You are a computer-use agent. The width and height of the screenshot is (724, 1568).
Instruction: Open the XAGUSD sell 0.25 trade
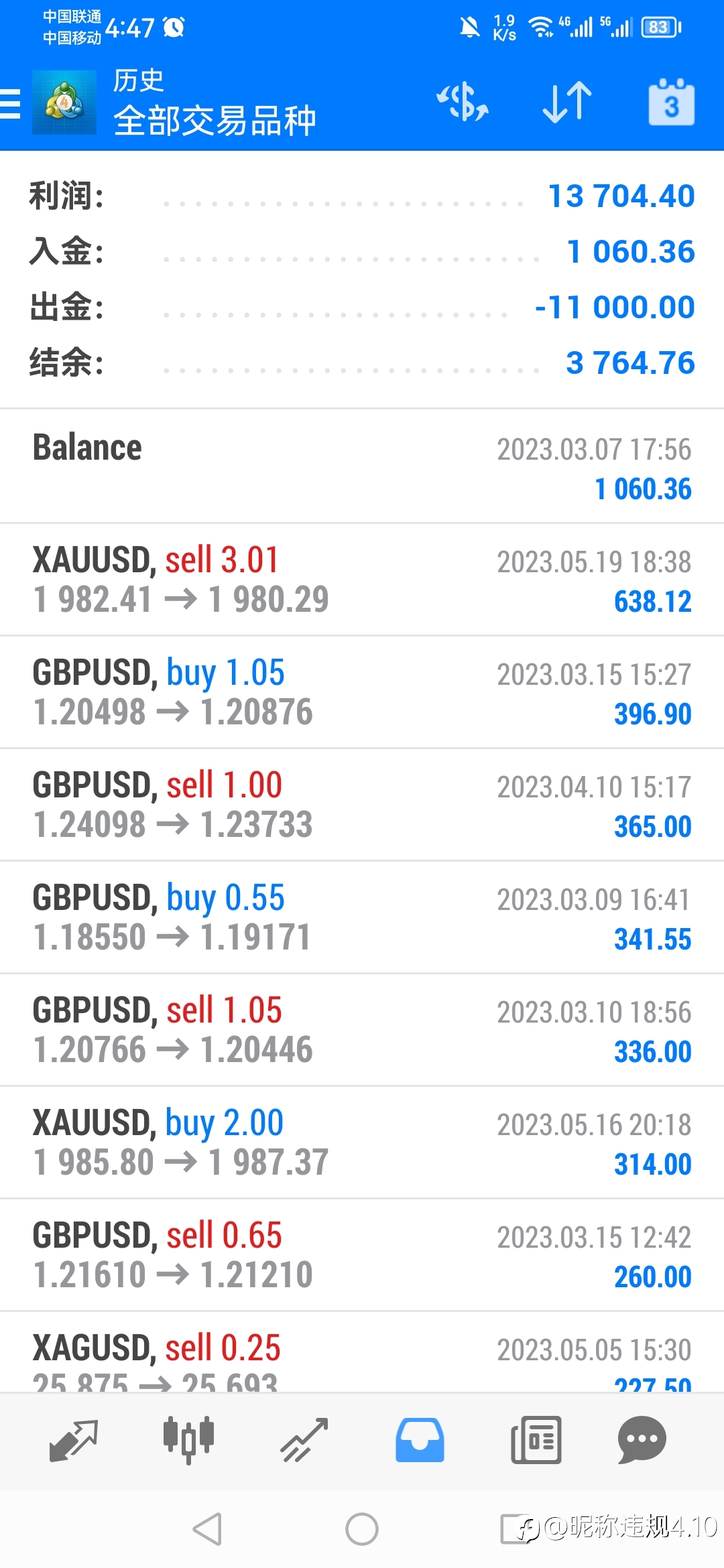(x=362, y=1352)
